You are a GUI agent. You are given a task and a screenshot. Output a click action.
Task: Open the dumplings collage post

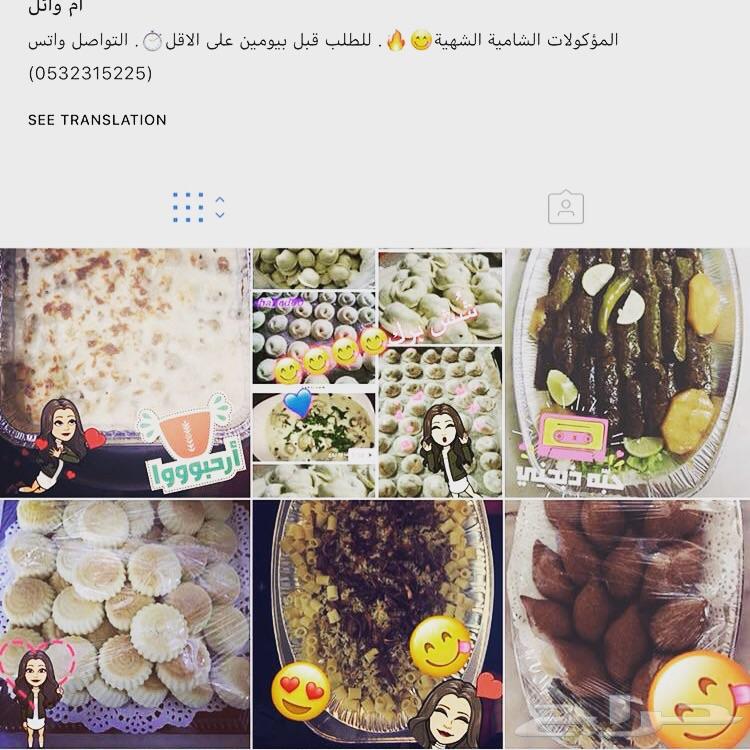point(377,372)
